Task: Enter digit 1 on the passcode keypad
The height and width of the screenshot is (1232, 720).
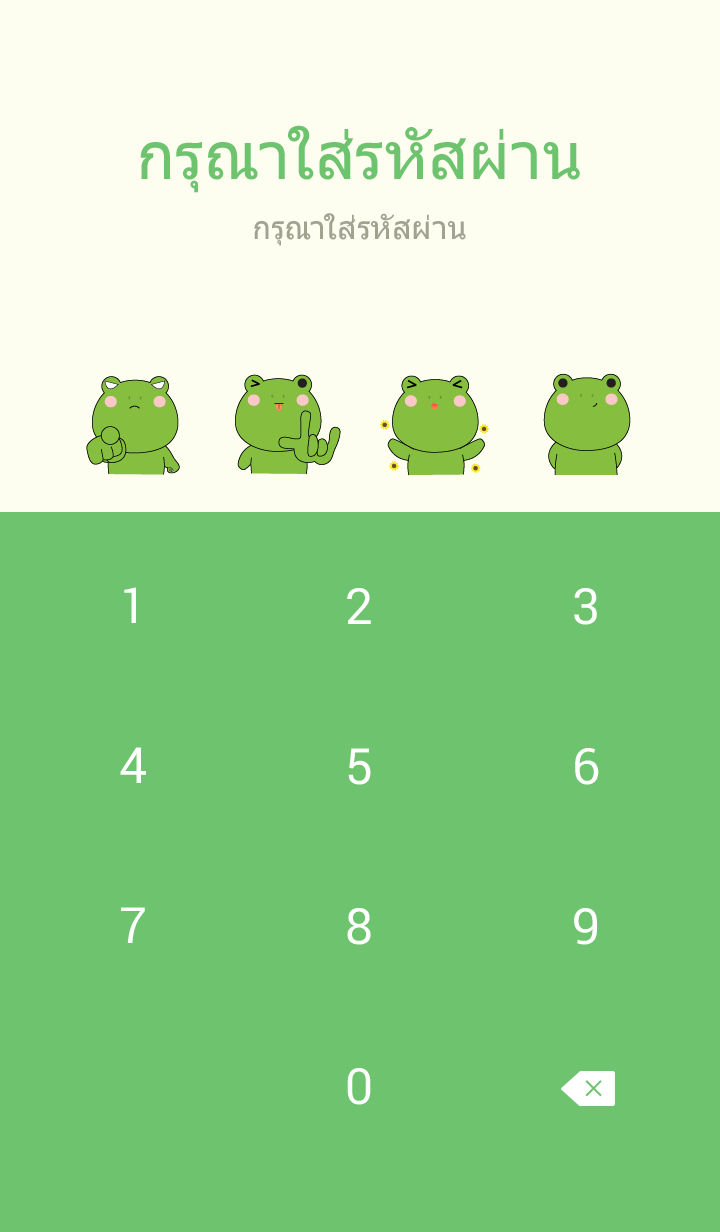Action: point(132,607)
